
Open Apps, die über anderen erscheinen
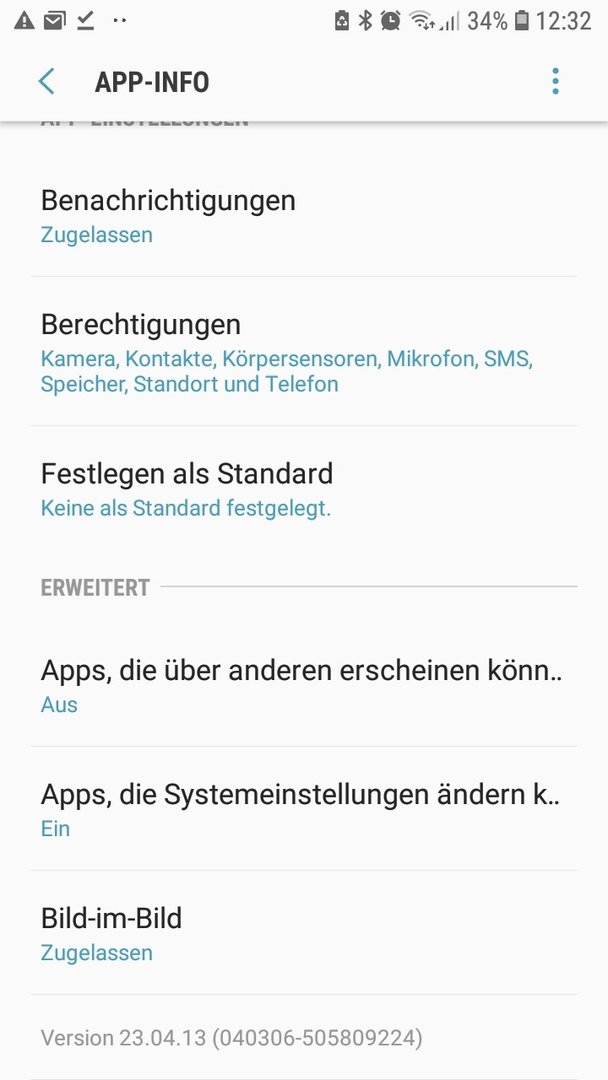[303, 685]
